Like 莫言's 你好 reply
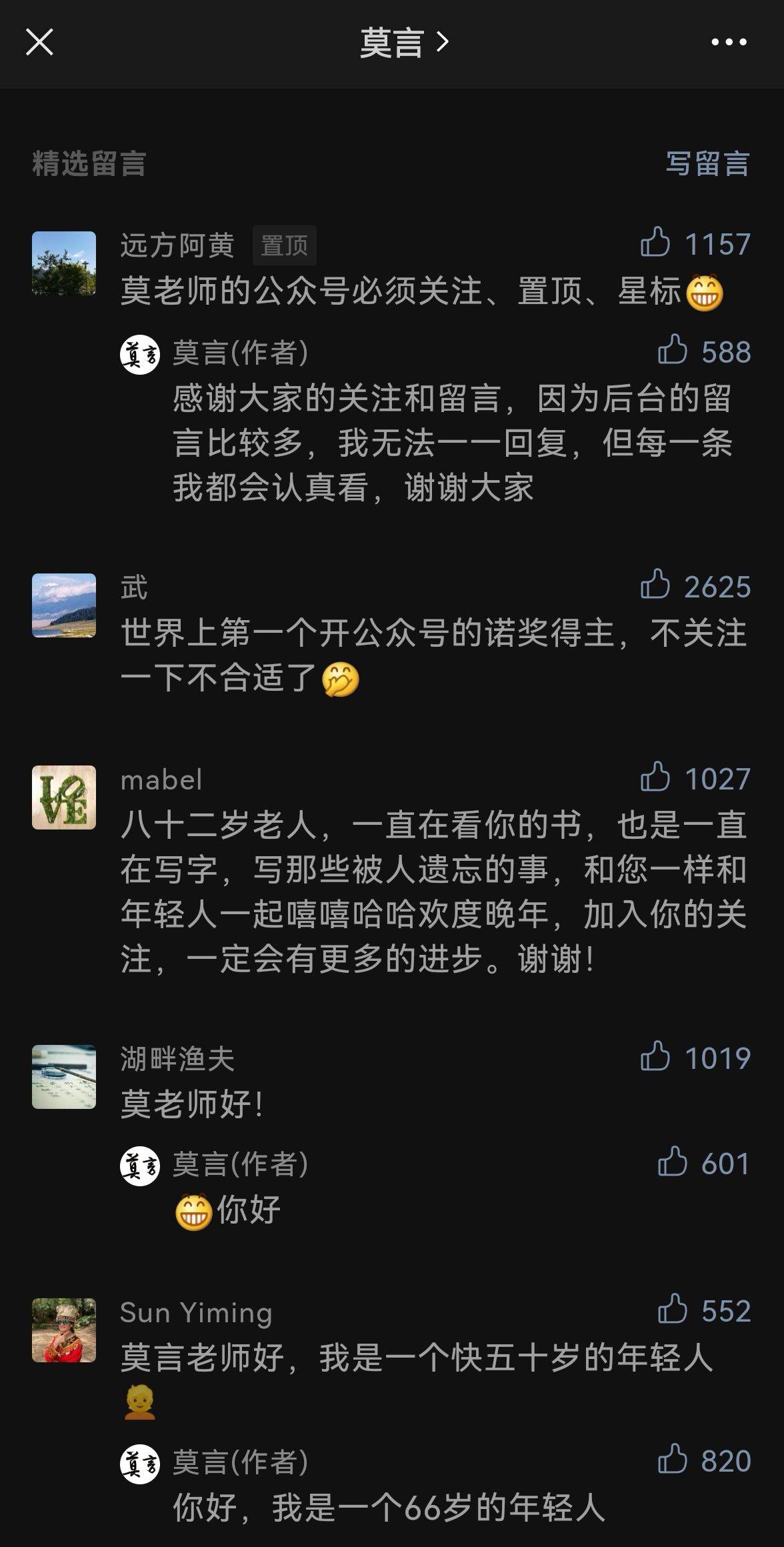Image resolution: width=784 pixels, height=1547 pixels. pyautogui.click(x=673, y=1162)
